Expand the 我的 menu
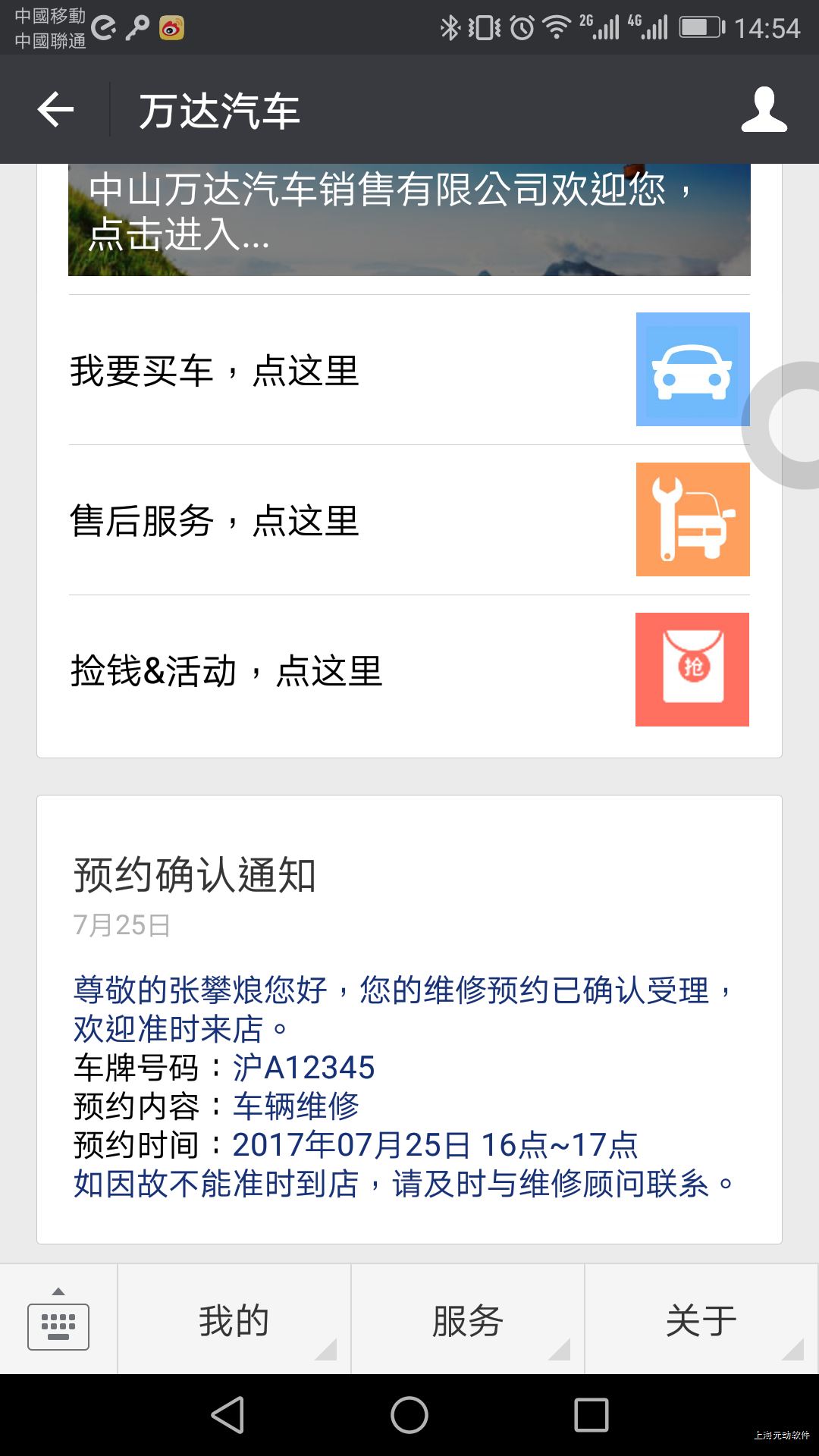Viewport: 819px width, 1456px height. tap(234, 1320)
